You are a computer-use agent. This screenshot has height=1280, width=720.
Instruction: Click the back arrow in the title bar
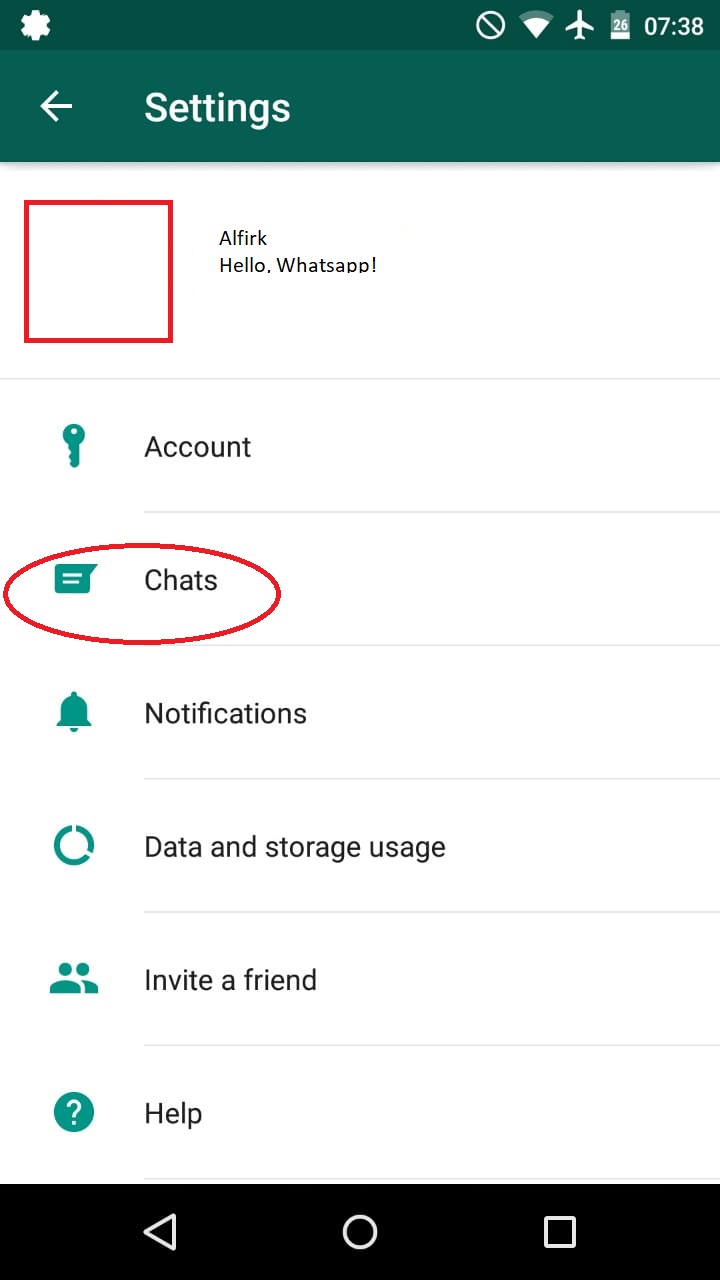pyautogui.click(x=55, y=105)
